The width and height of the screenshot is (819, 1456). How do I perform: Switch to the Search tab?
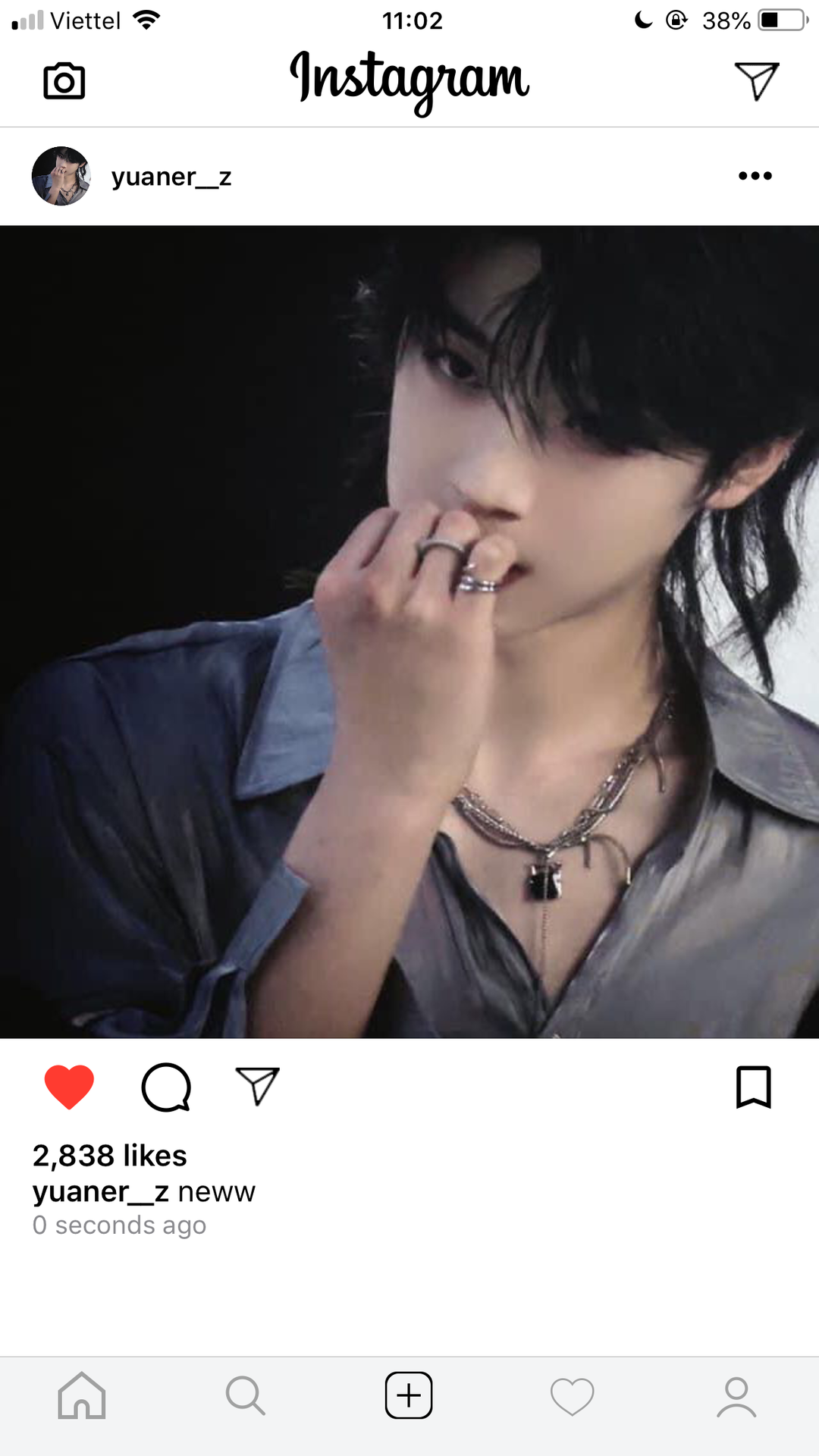click(x=246, y=1395)
